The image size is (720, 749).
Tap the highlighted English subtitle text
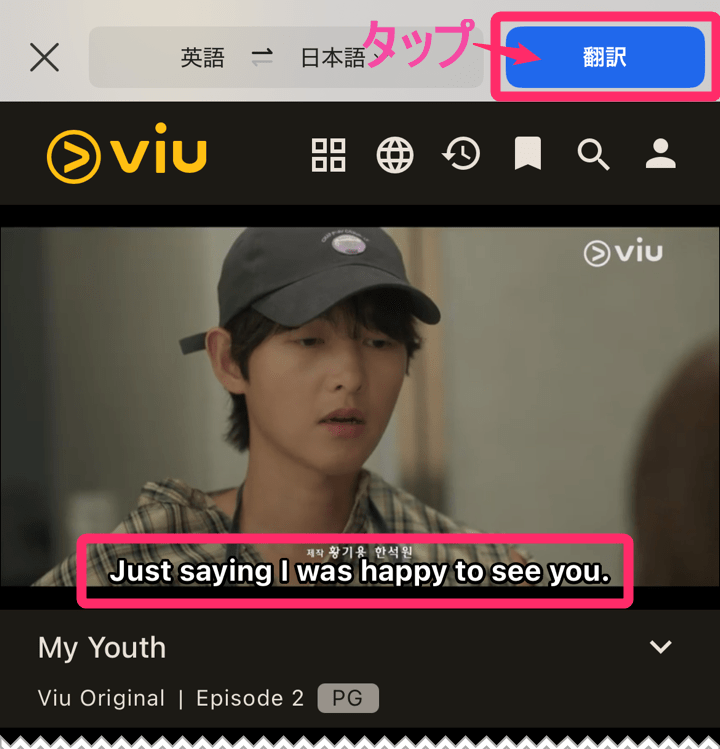(x=355, y=571)
